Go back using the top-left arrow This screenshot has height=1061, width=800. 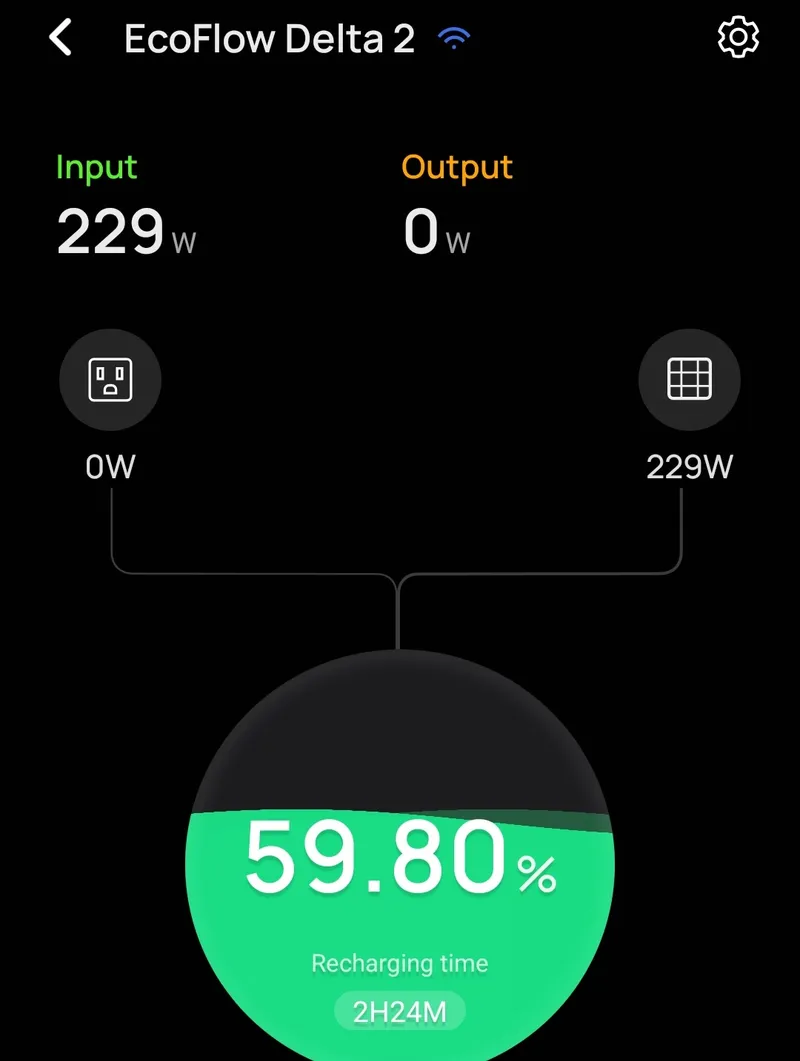pos(62,39)
